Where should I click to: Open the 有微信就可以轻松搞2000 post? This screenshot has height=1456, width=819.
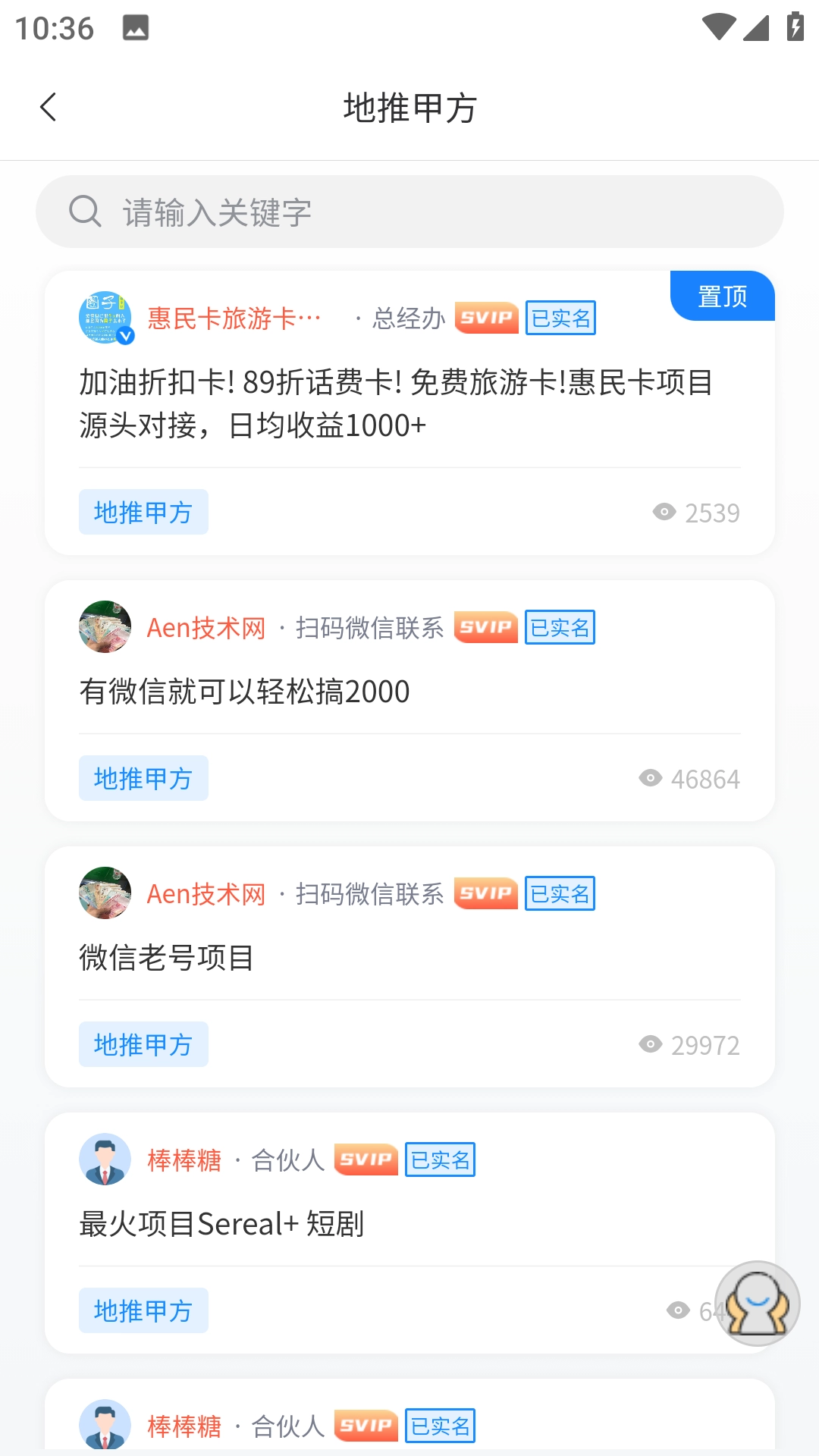[244, 692]
